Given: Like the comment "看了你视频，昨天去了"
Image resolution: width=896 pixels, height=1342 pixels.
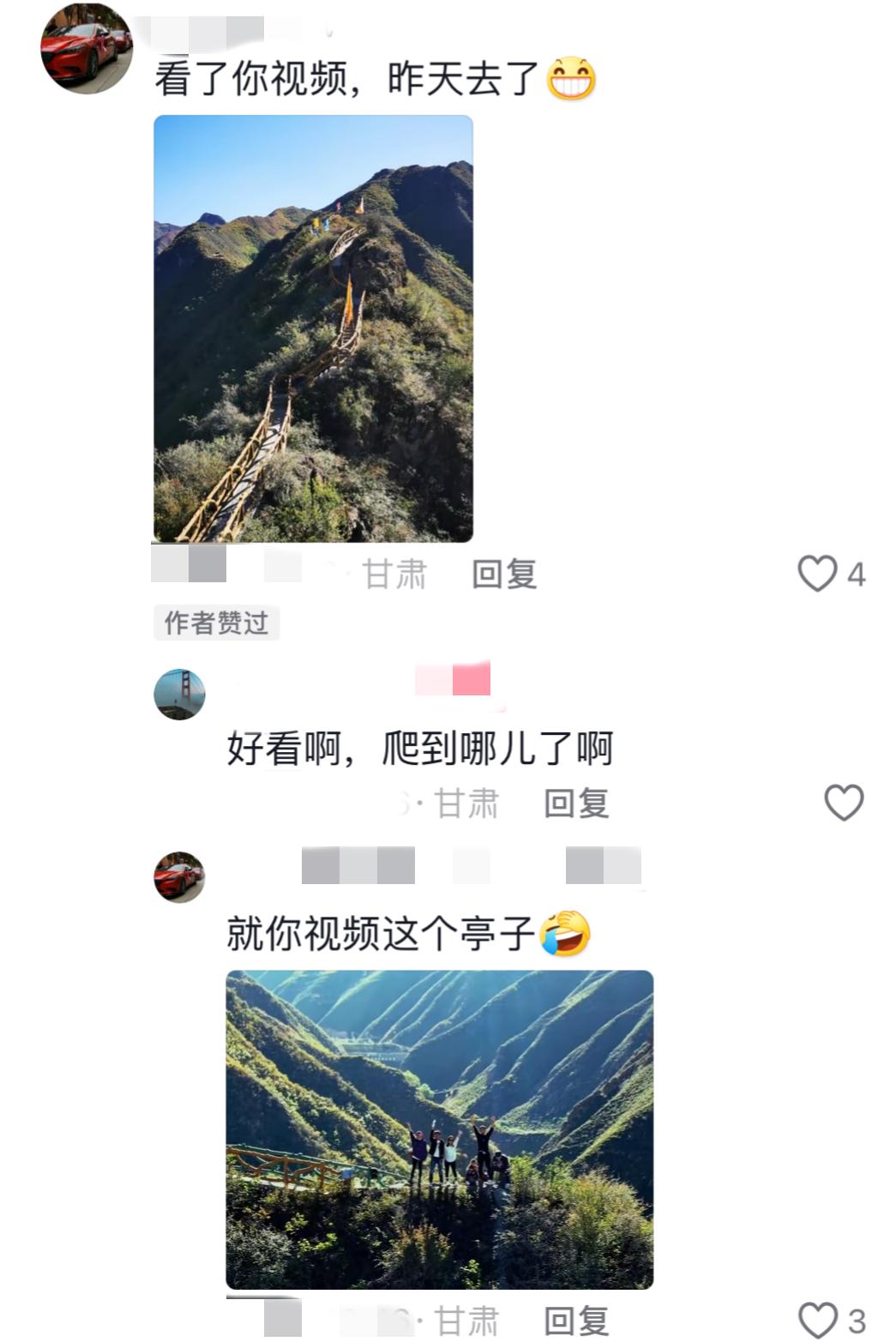Looking at the screenshot, I should 817,573.
